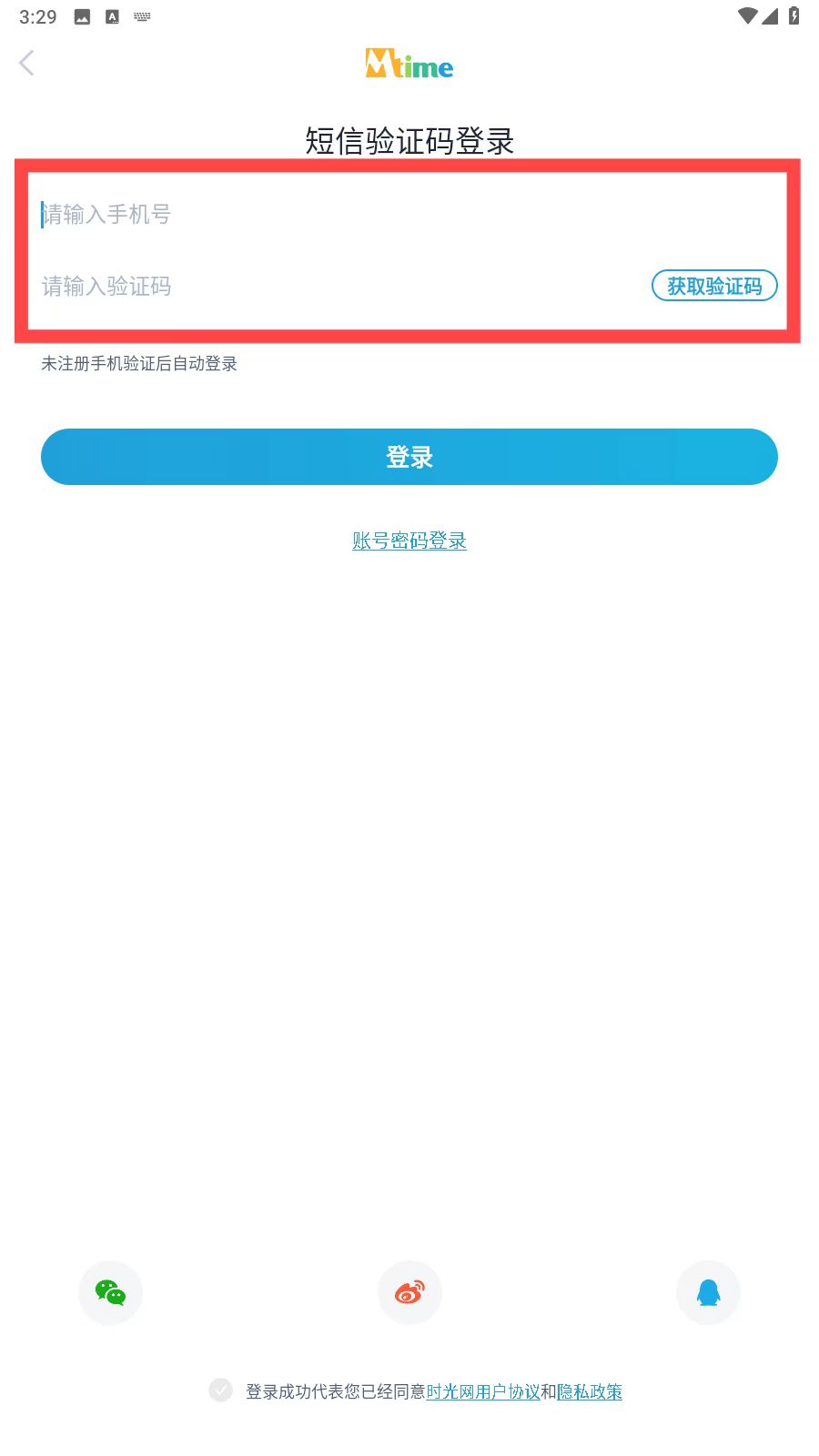Switch to 账号密码登录

[409, 541]
